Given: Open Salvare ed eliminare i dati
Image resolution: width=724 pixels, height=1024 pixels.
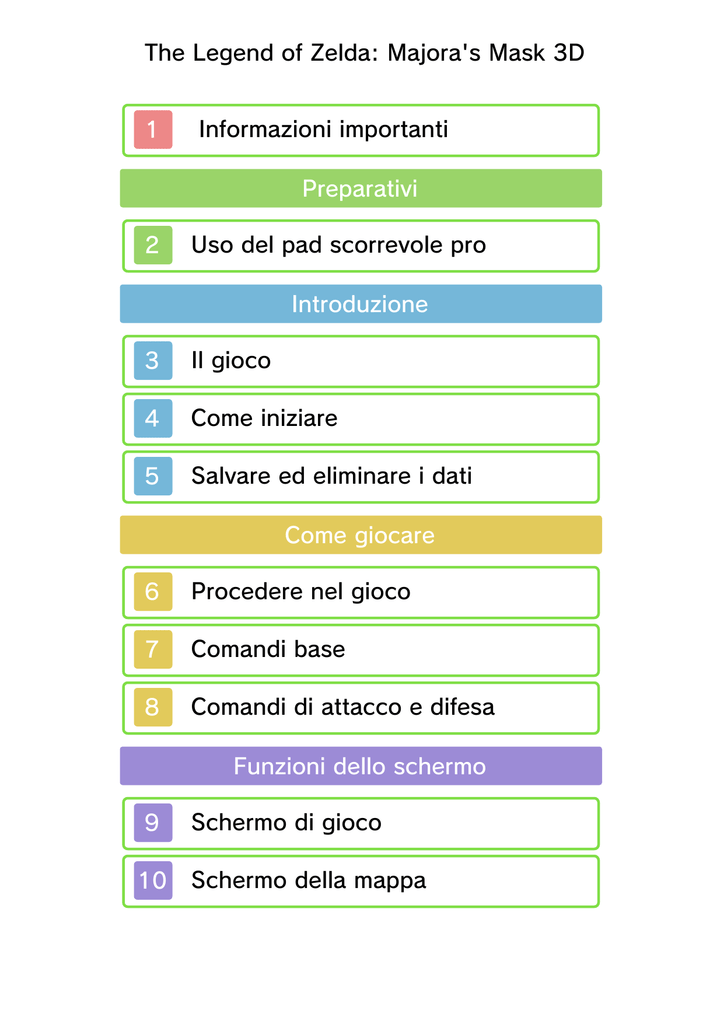Looking at the screenshot, I should tap(360, 477).
